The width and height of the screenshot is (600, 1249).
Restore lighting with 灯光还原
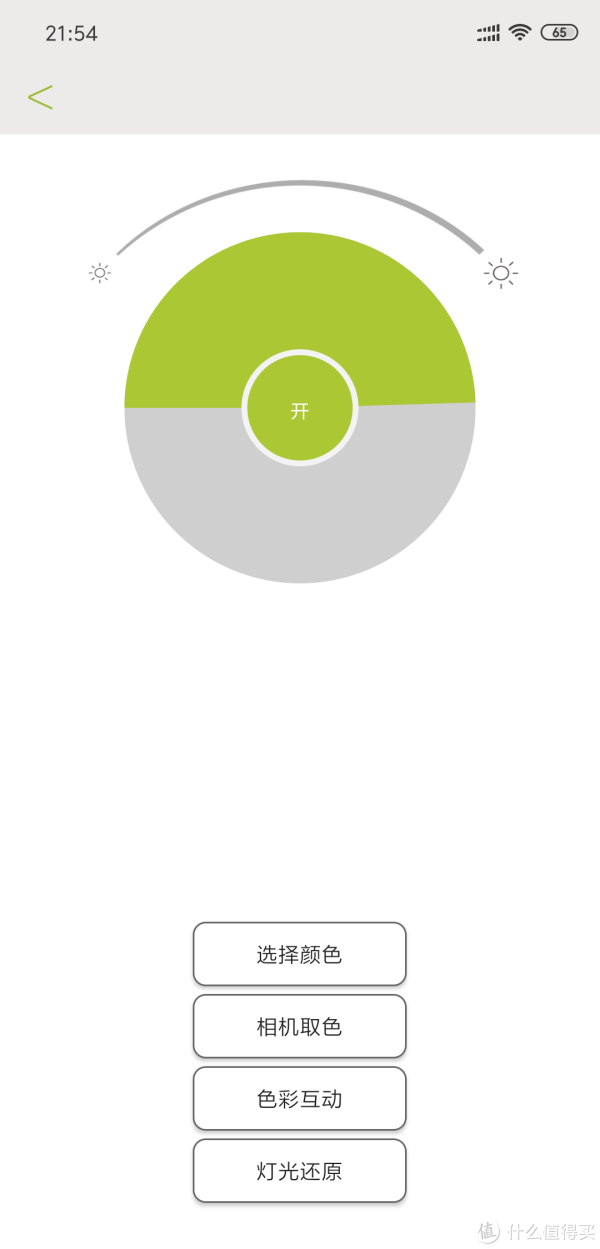(299, 1170)
